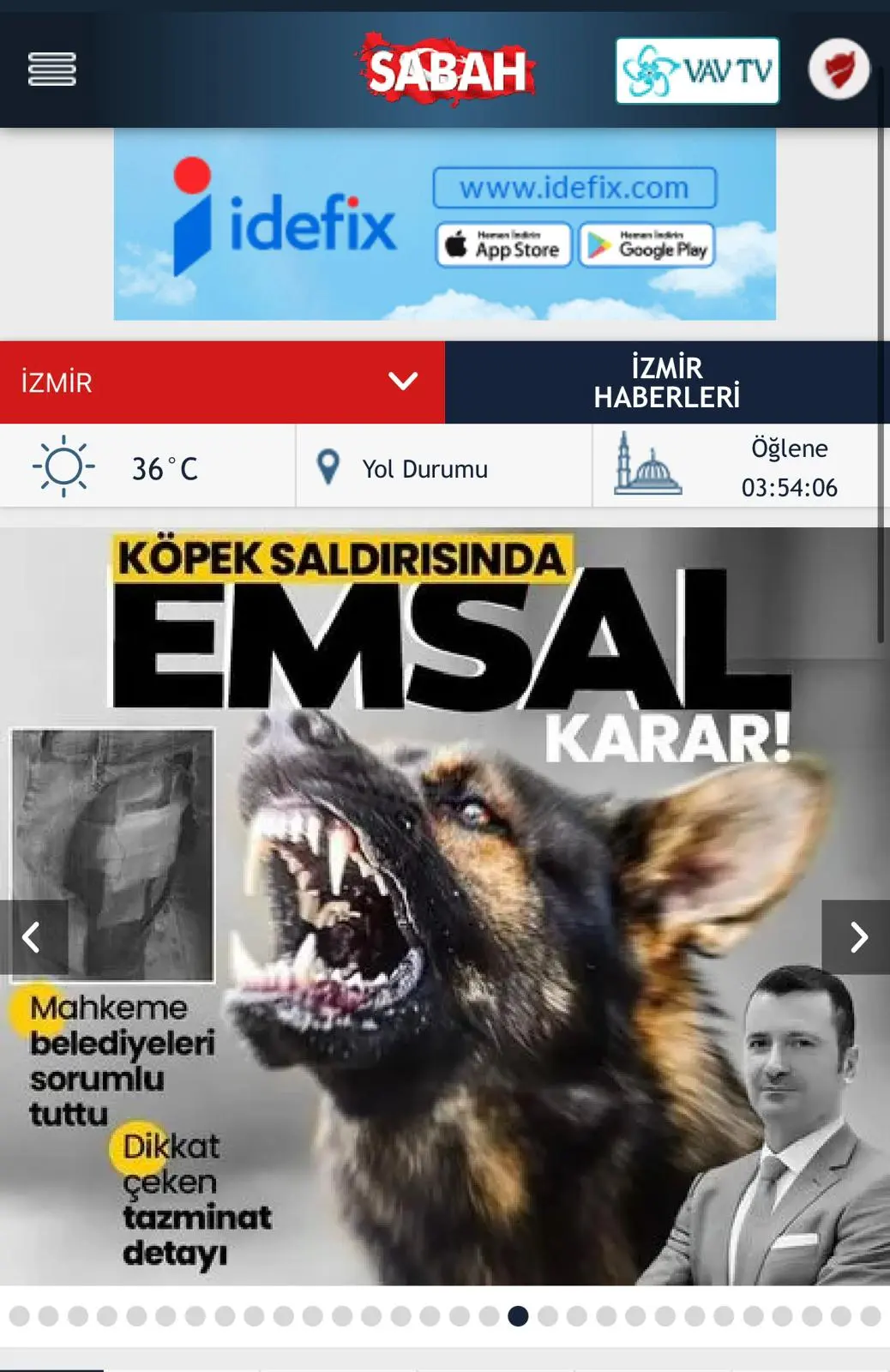This screenshot has width=890, height=1372.
Task: Jump to the first slider dot
Action: [19, 1316]
